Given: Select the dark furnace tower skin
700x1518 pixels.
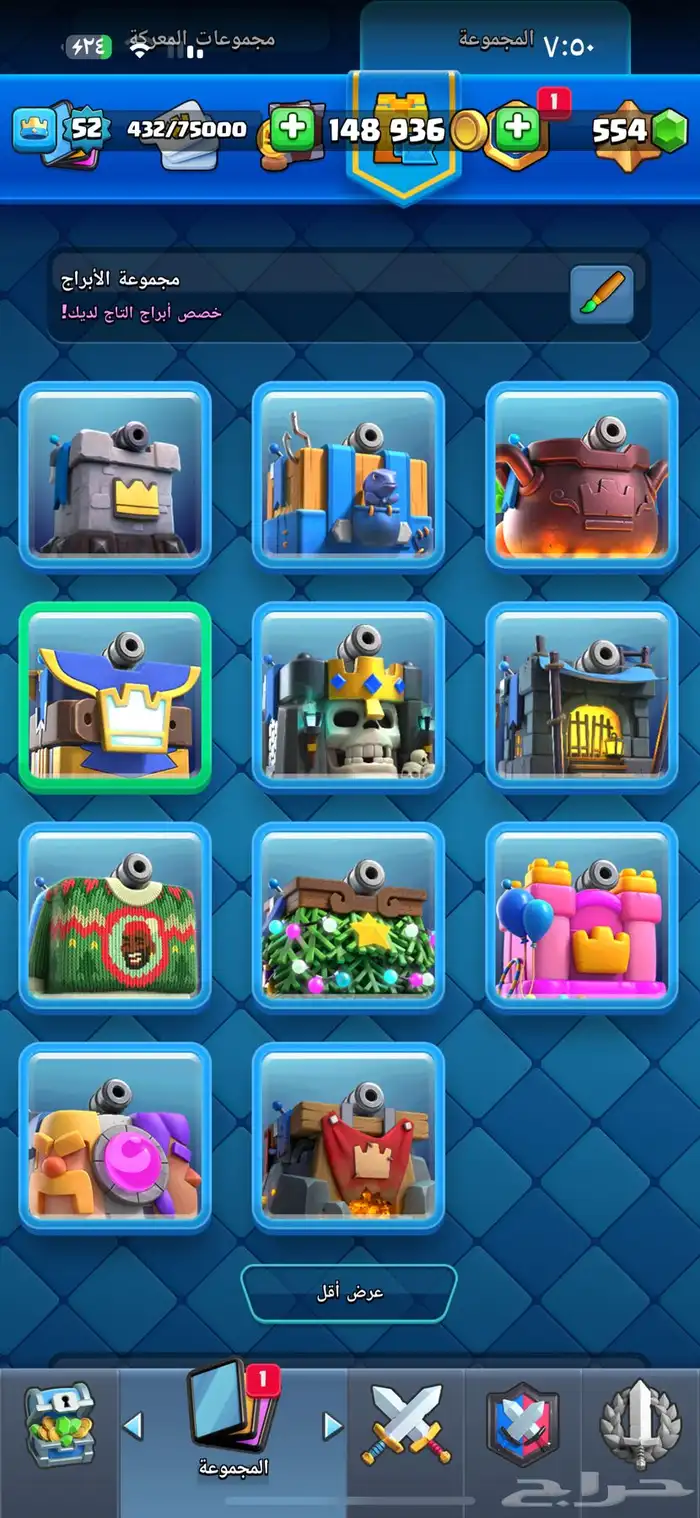Looking at the screenshot, I should point(582,696).
